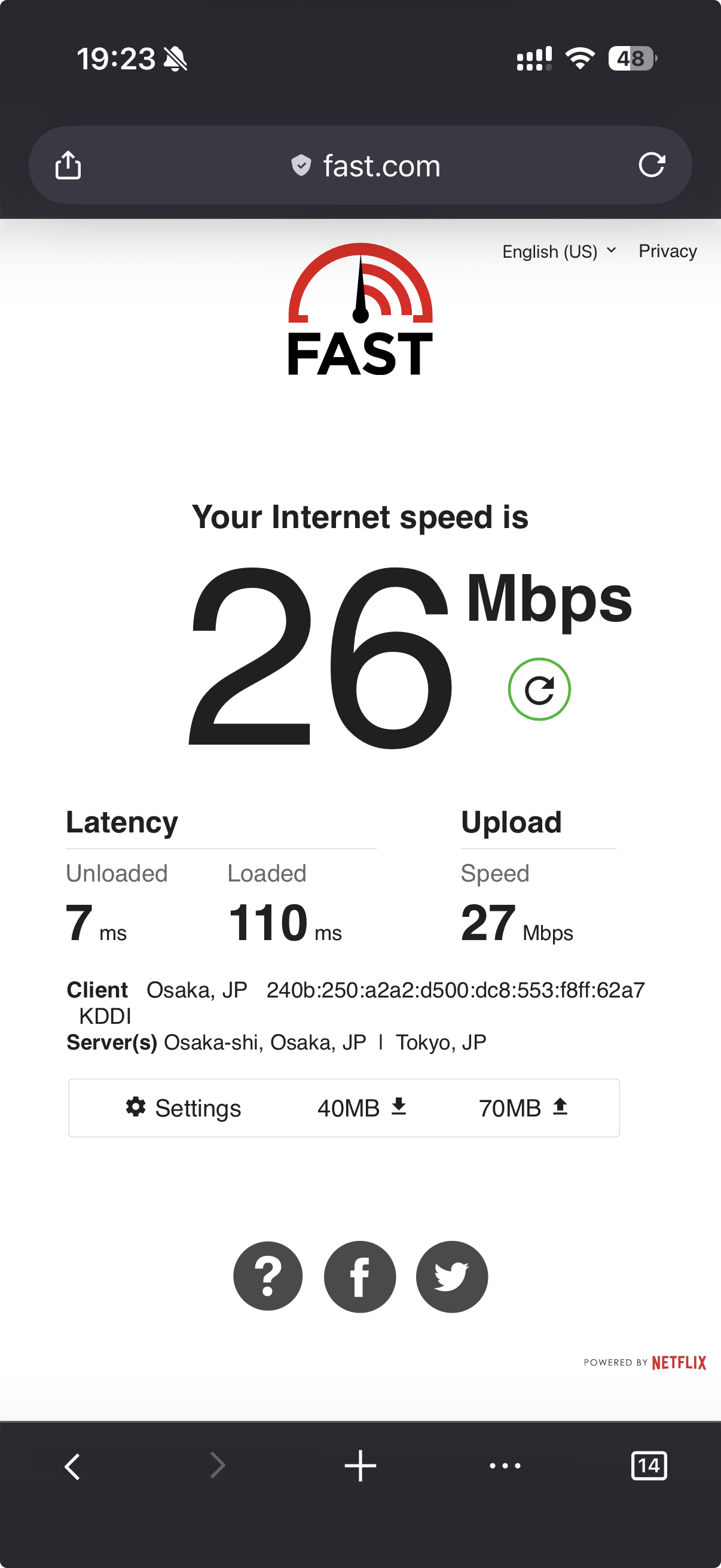Rerun the speed test with the green button
This screenshot has width=721, height=1568.
(x=539, y=689)
